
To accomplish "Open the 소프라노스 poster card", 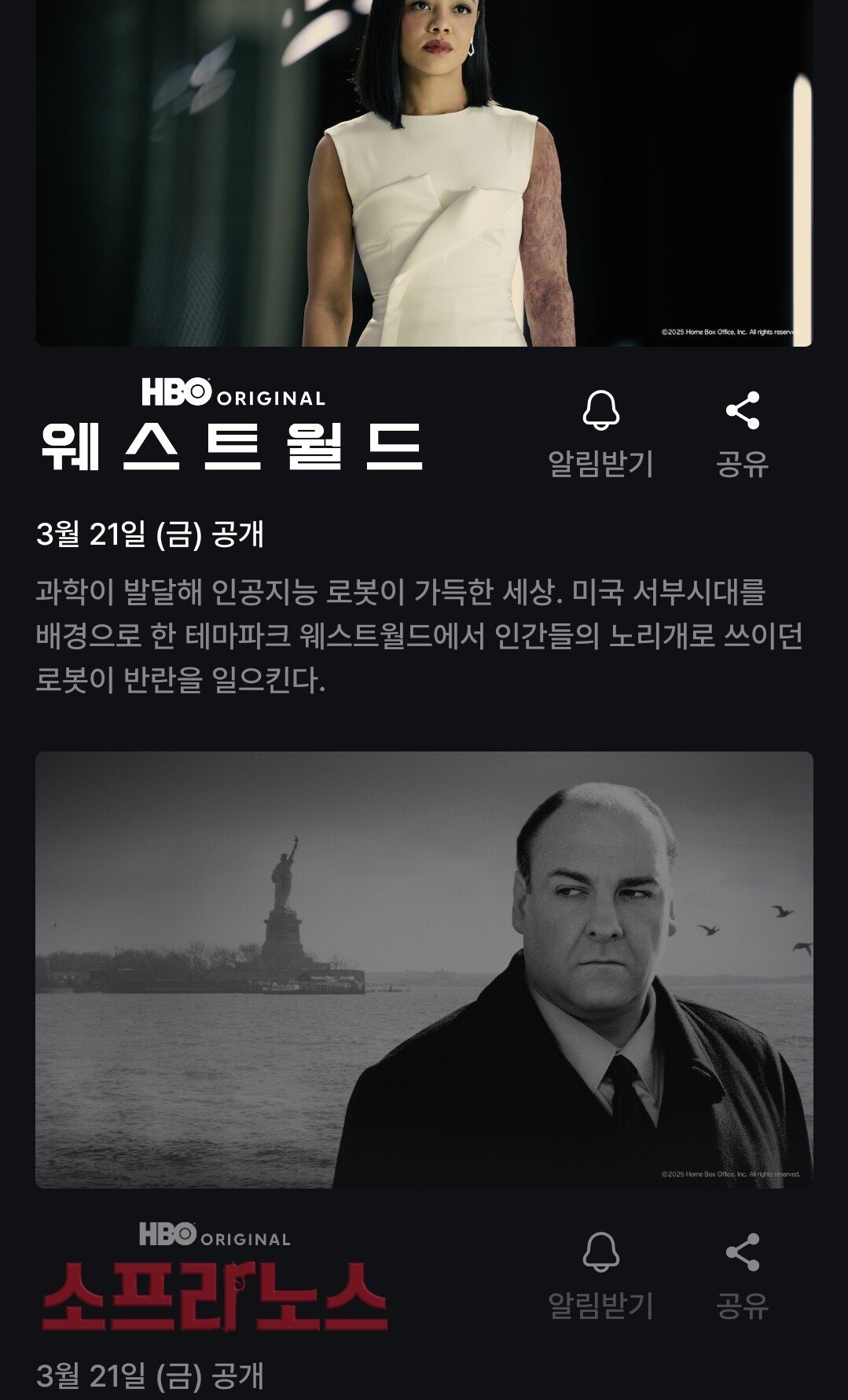I will pos(424,969).
